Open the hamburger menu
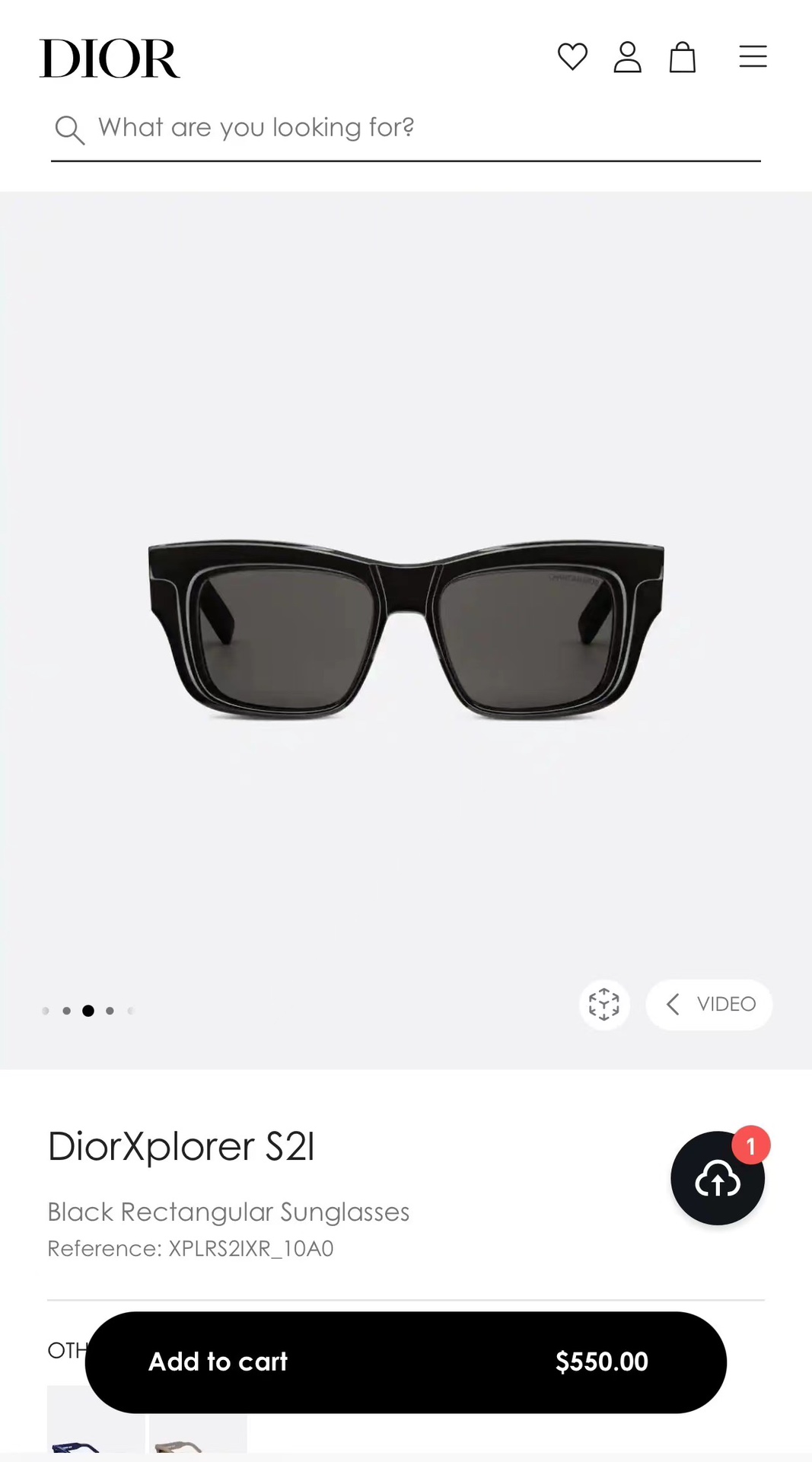The height and width of the screenshot is (1462, 812). pyautogui.click(x=753, y=56)
